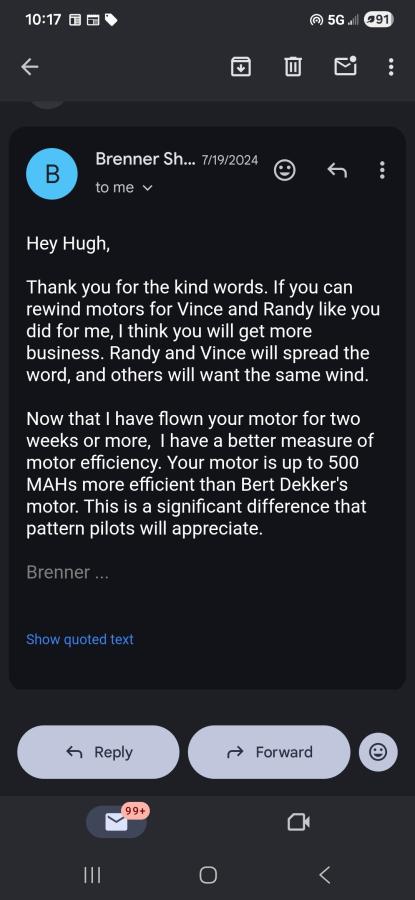The image size is (415, 900).
Task: Tap the Reply button
Action: point(98,752)
